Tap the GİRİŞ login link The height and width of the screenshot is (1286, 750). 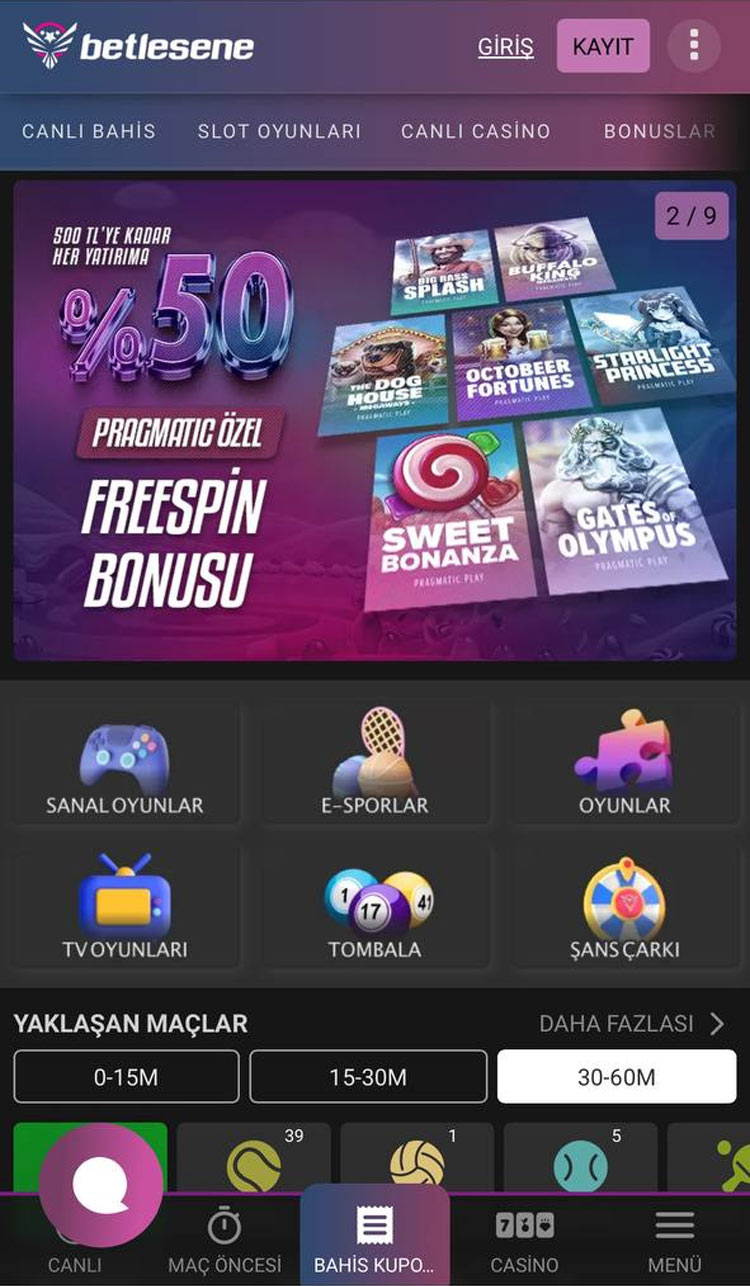click(505, 47)
